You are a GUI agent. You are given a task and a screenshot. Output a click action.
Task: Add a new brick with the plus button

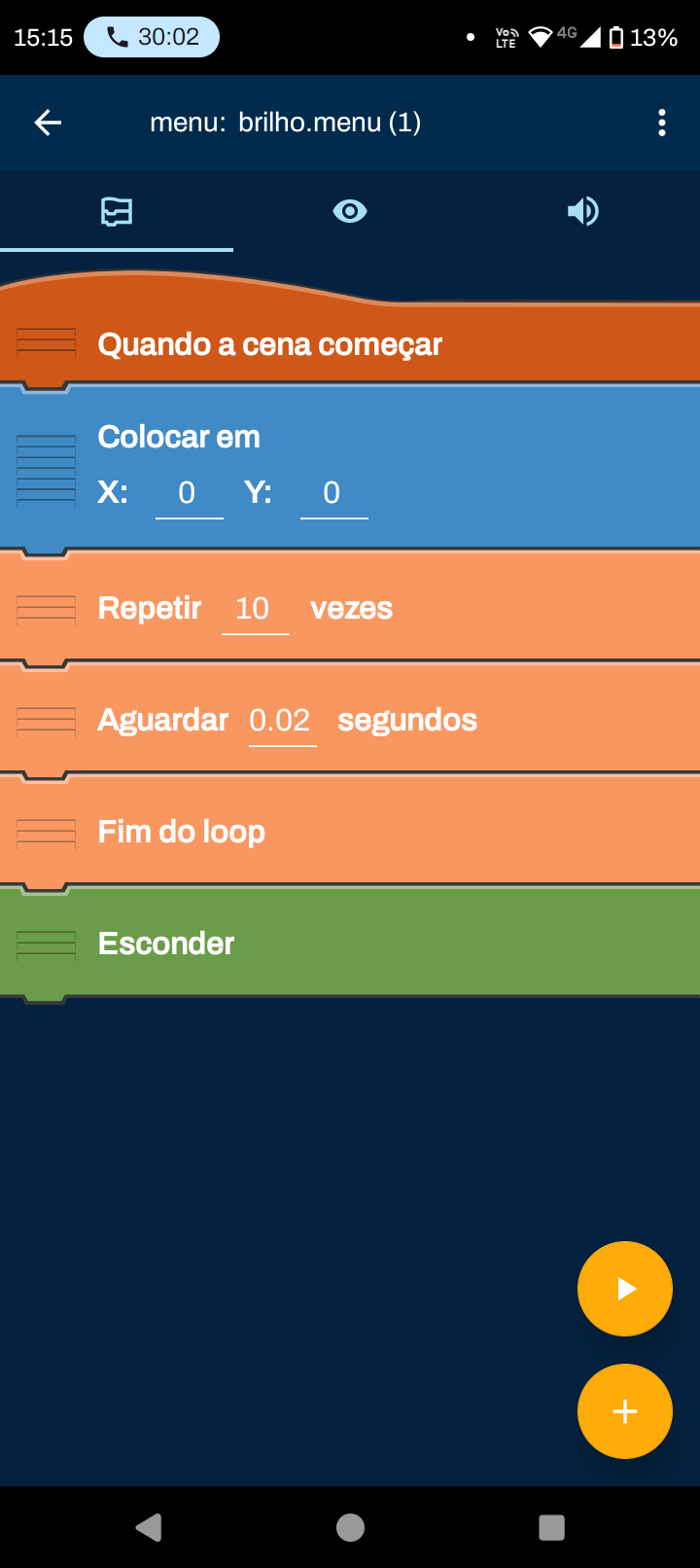click(624, 1411)
